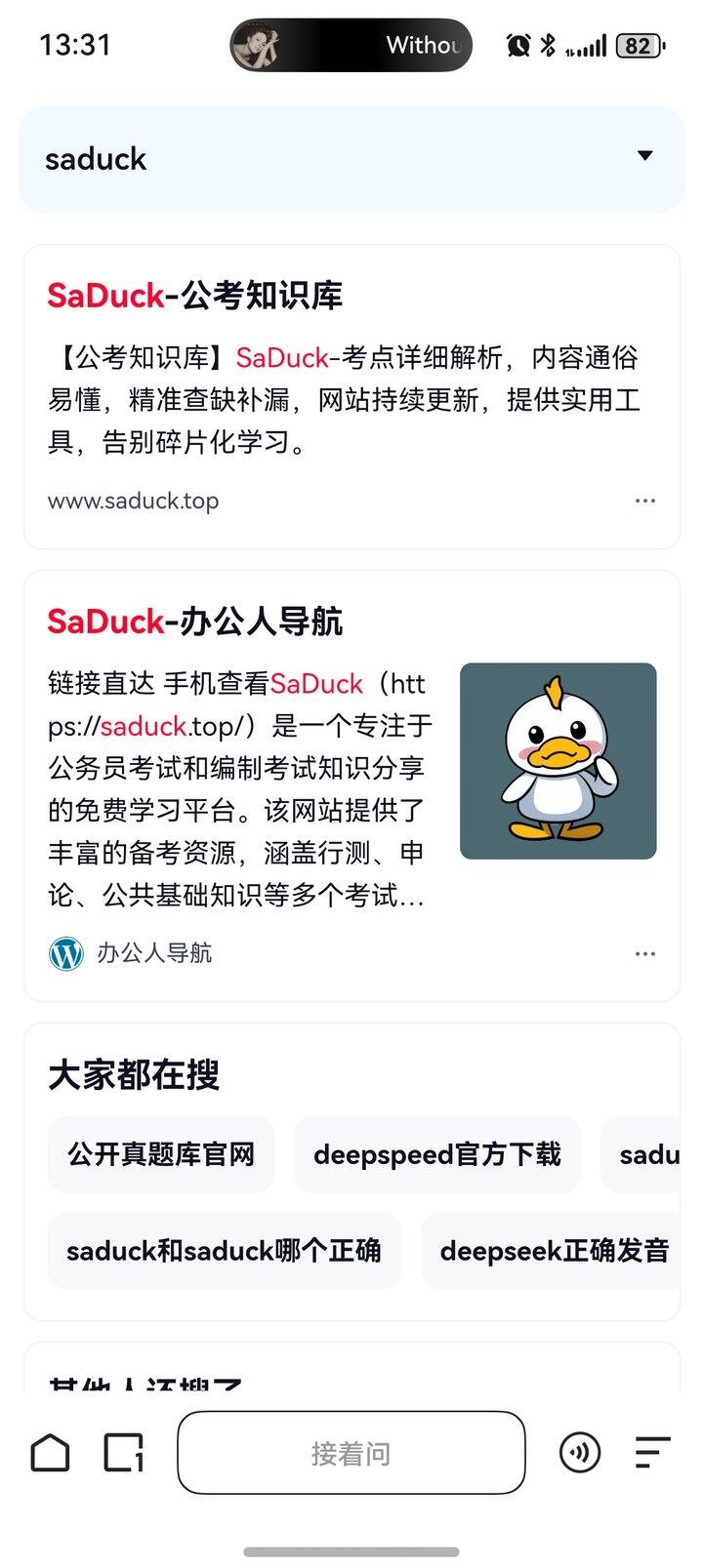
Task: Open the tab switcher showing 1 tab
Action: (x=121, y=1451)
